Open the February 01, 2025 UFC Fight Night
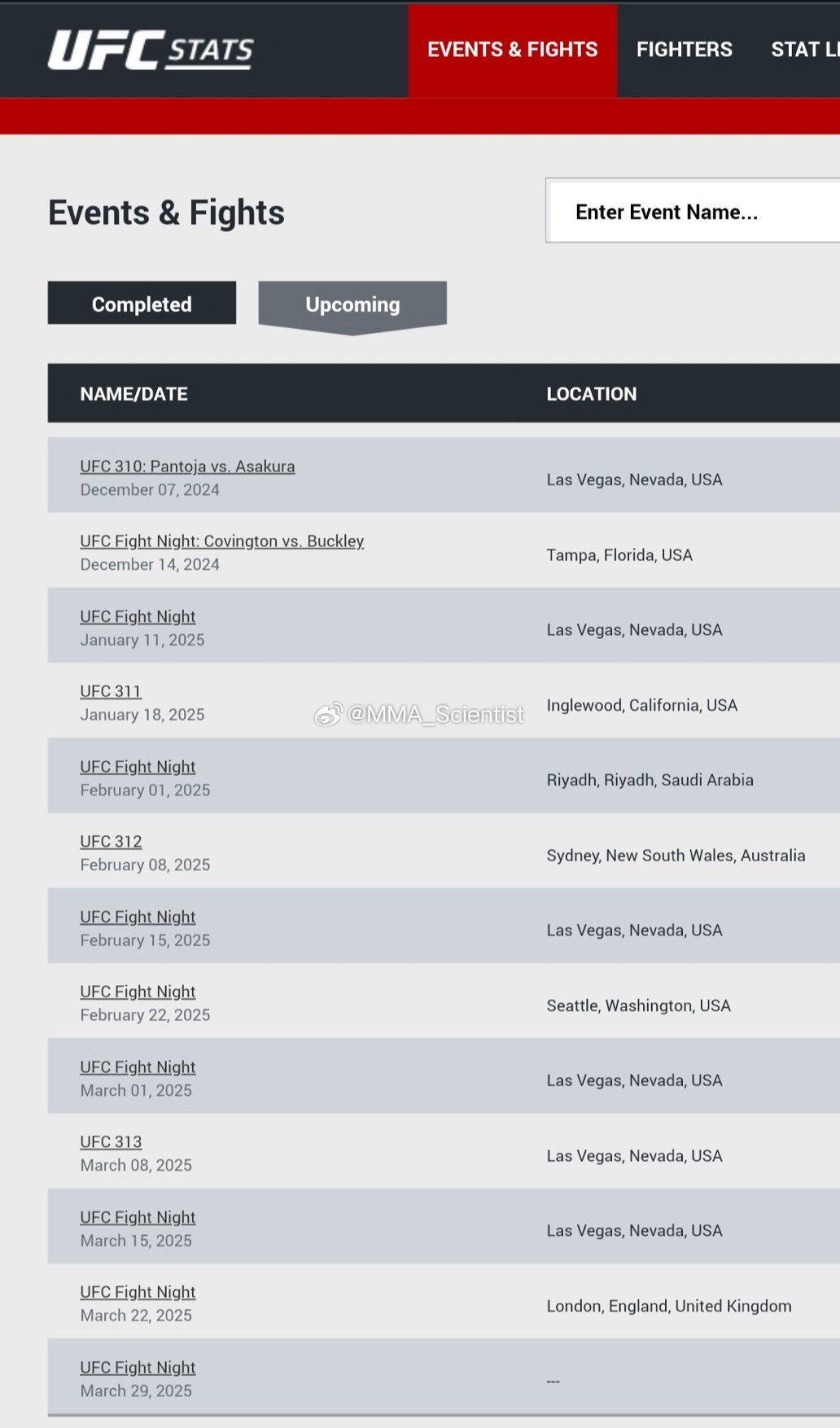The image size is (840, 1428). (138, 767)
